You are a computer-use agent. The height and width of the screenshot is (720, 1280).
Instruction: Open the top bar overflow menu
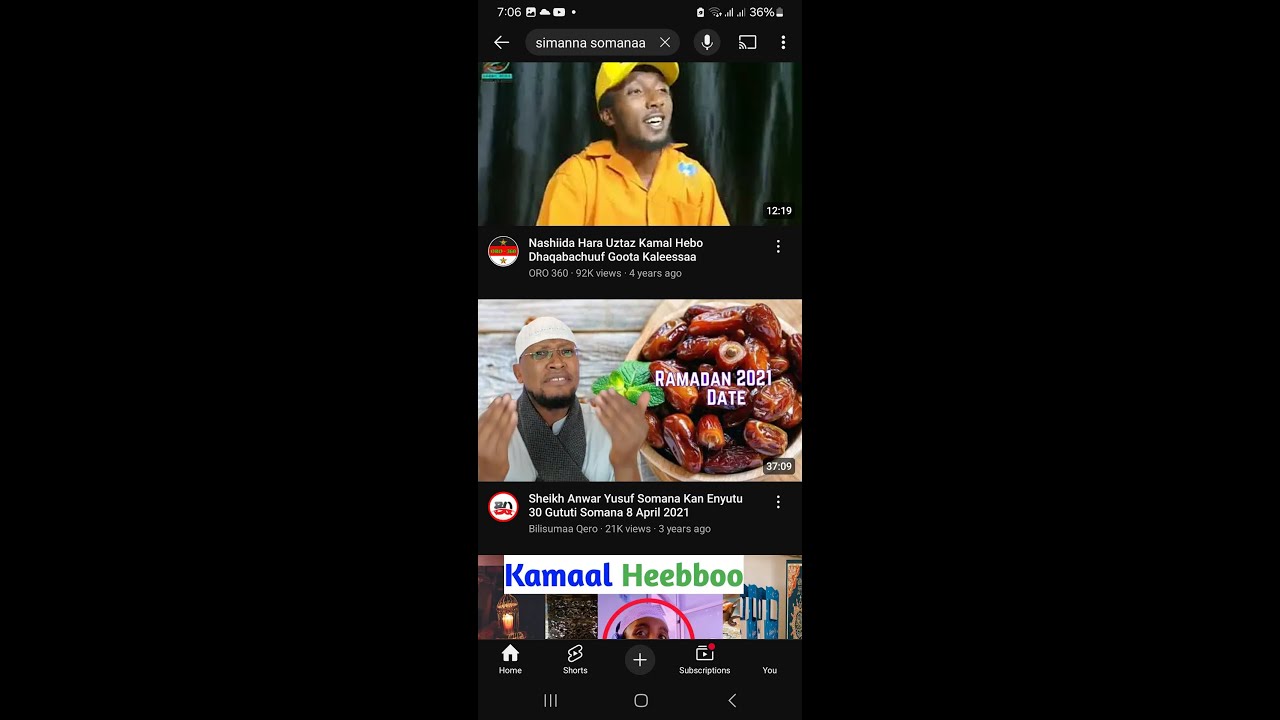783,42
